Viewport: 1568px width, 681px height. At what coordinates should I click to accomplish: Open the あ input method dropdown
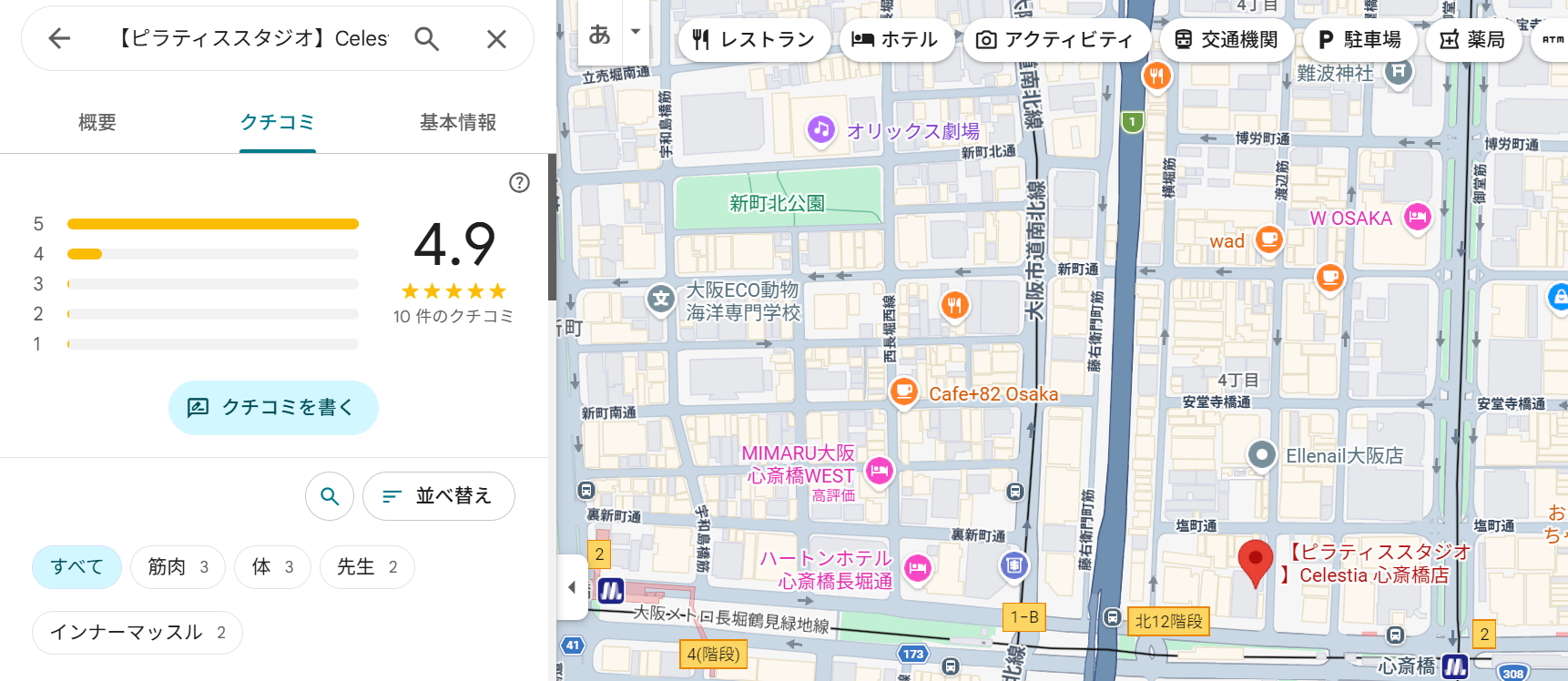636,32
